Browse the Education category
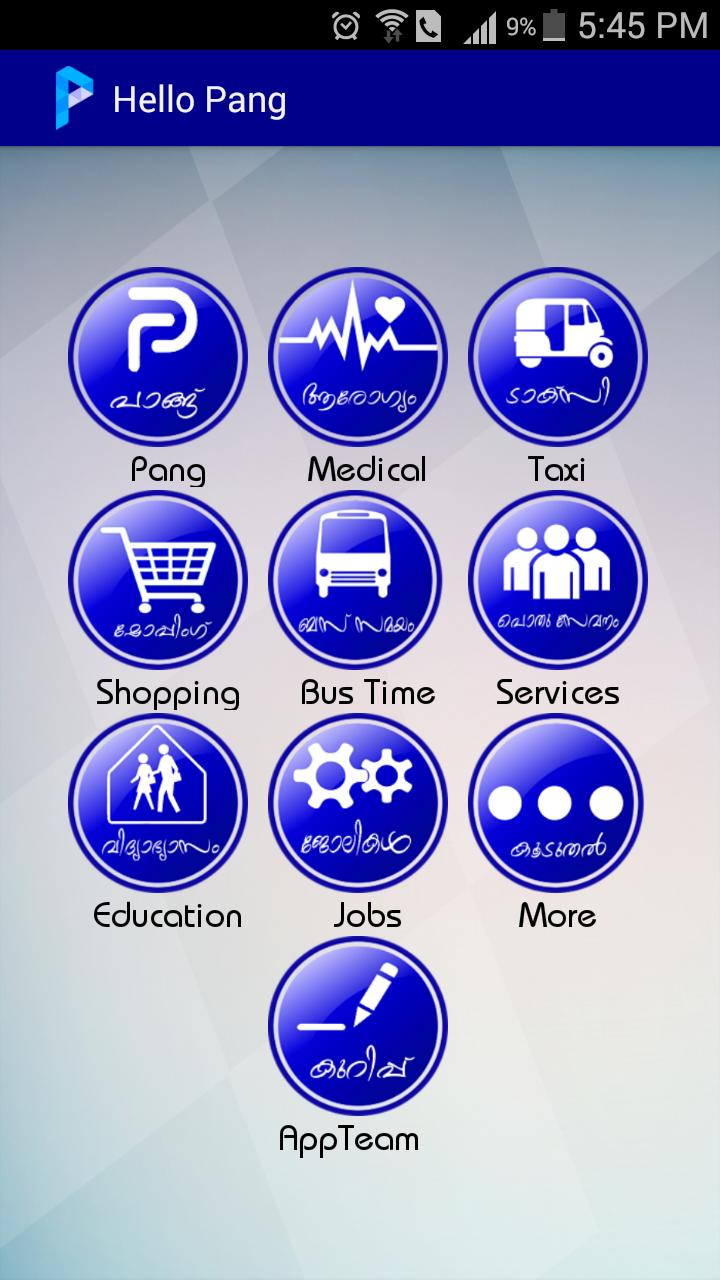 pyautogui.click(x=158, y=803)
